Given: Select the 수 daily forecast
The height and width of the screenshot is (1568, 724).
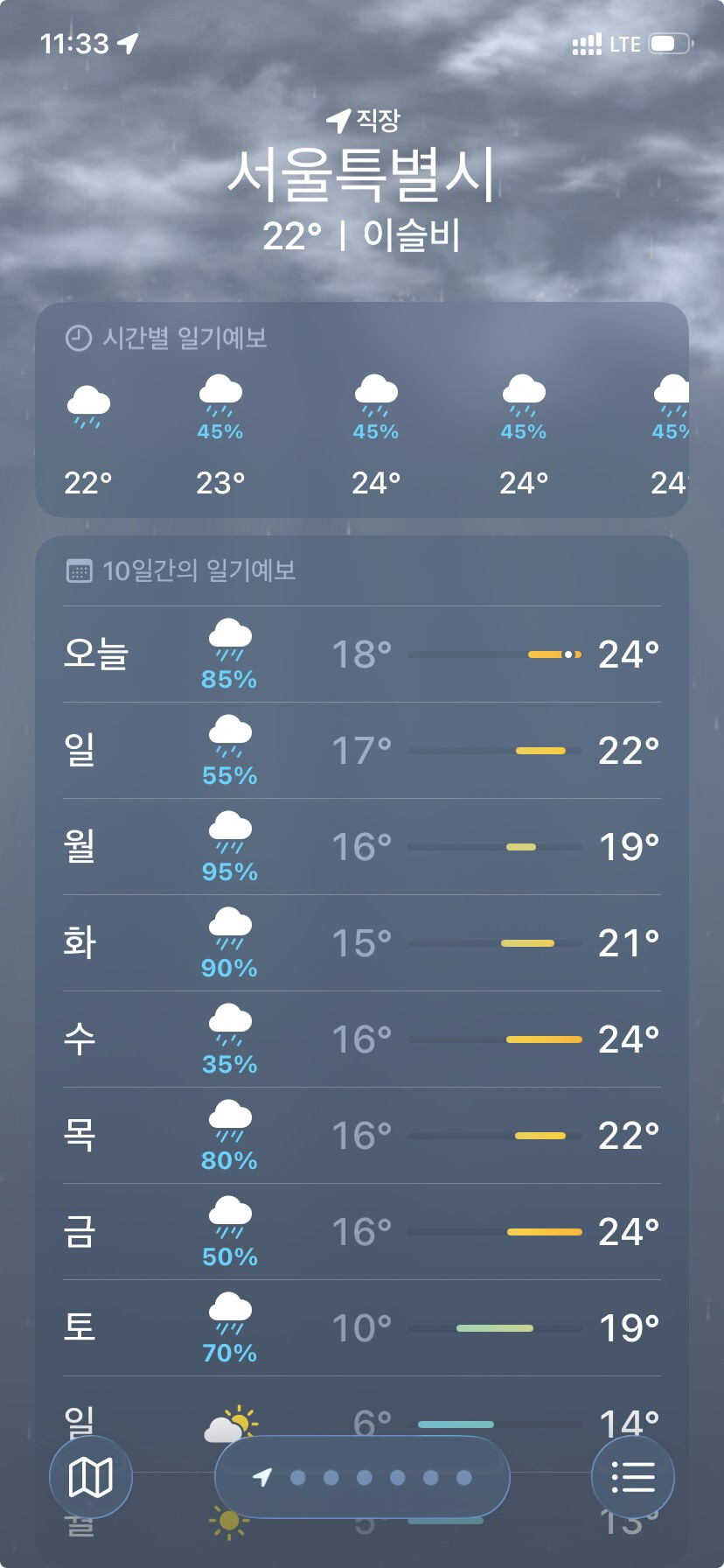Looking at the screenshot, I should pyautogui.click(x=362, y=1039).
